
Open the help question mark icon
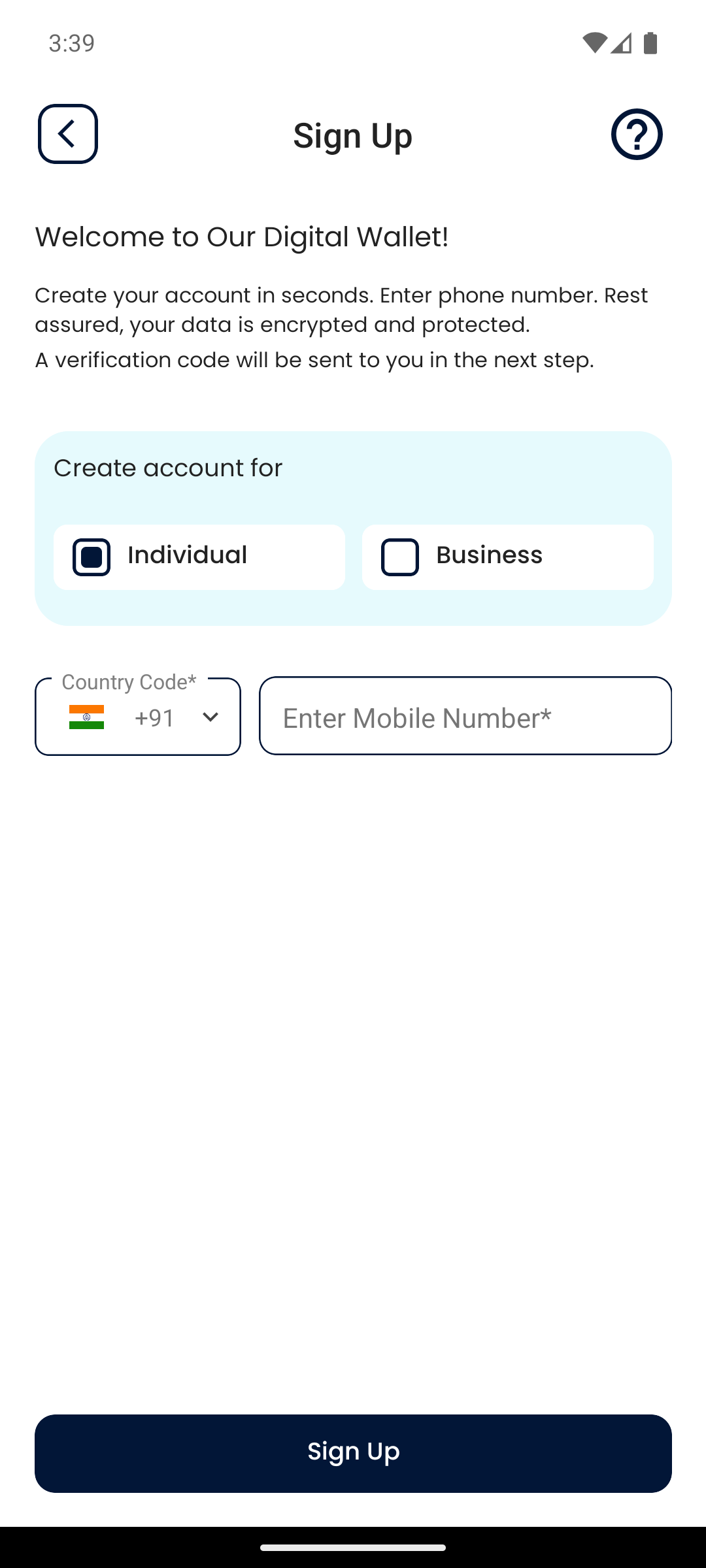tap(637, 134)
